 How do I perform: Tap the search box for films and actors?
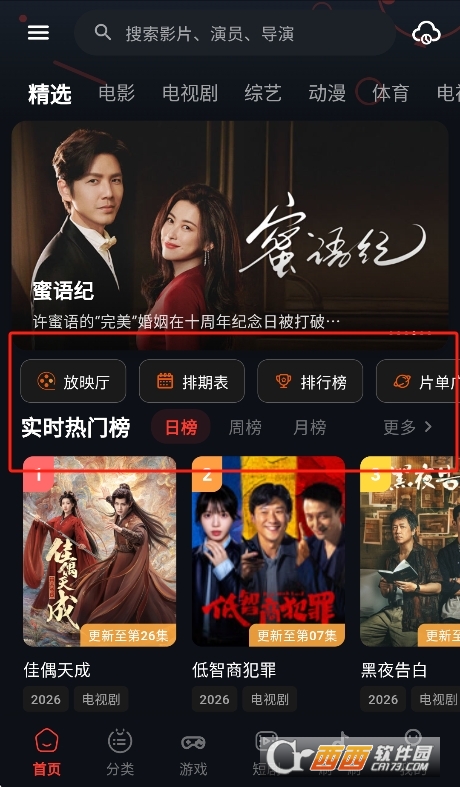pyautogui.click(x=235, y=33)
